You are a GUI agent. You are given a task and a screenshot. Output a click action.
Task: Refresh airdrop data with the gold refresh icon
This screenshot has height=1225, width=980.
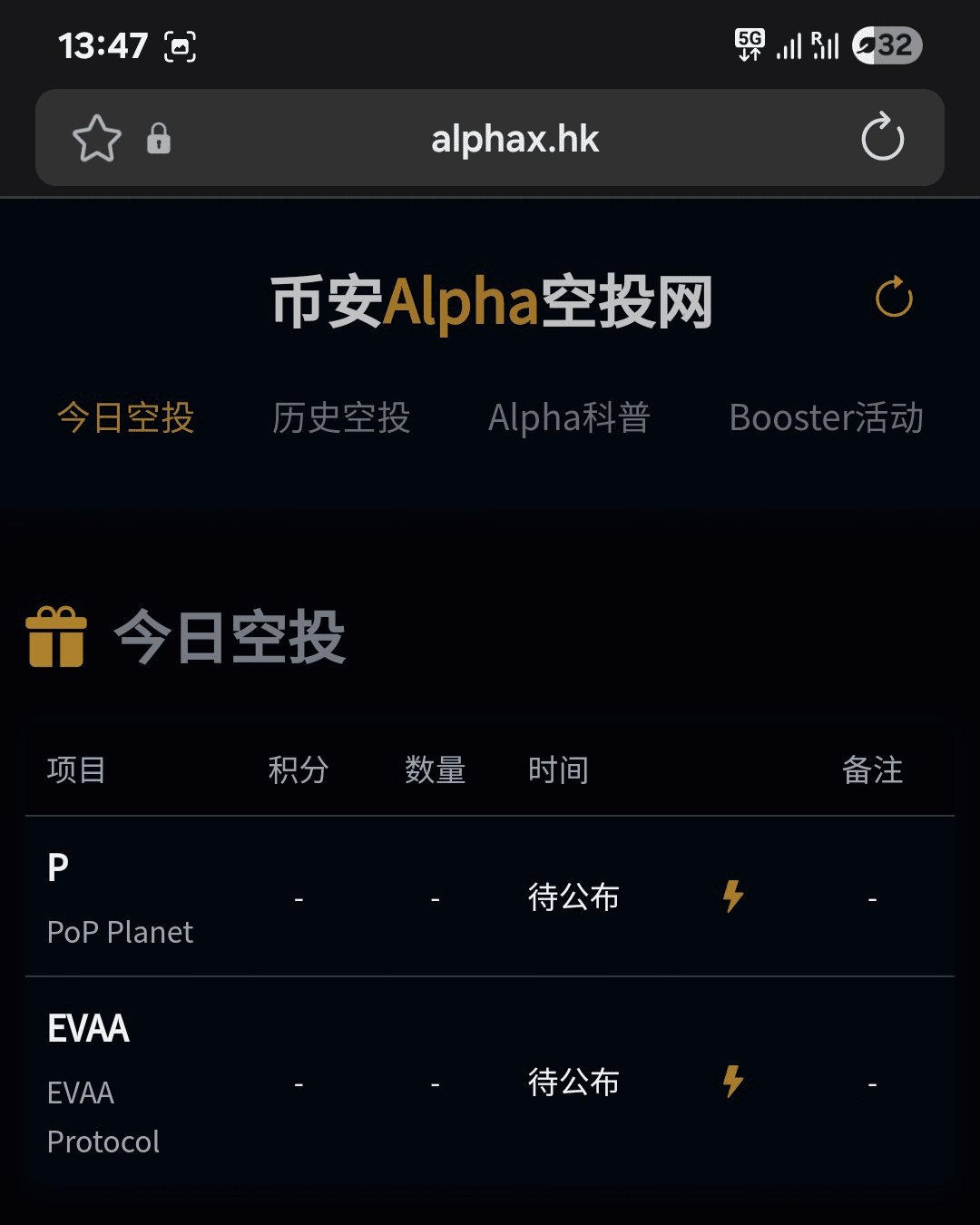(894, 298)
